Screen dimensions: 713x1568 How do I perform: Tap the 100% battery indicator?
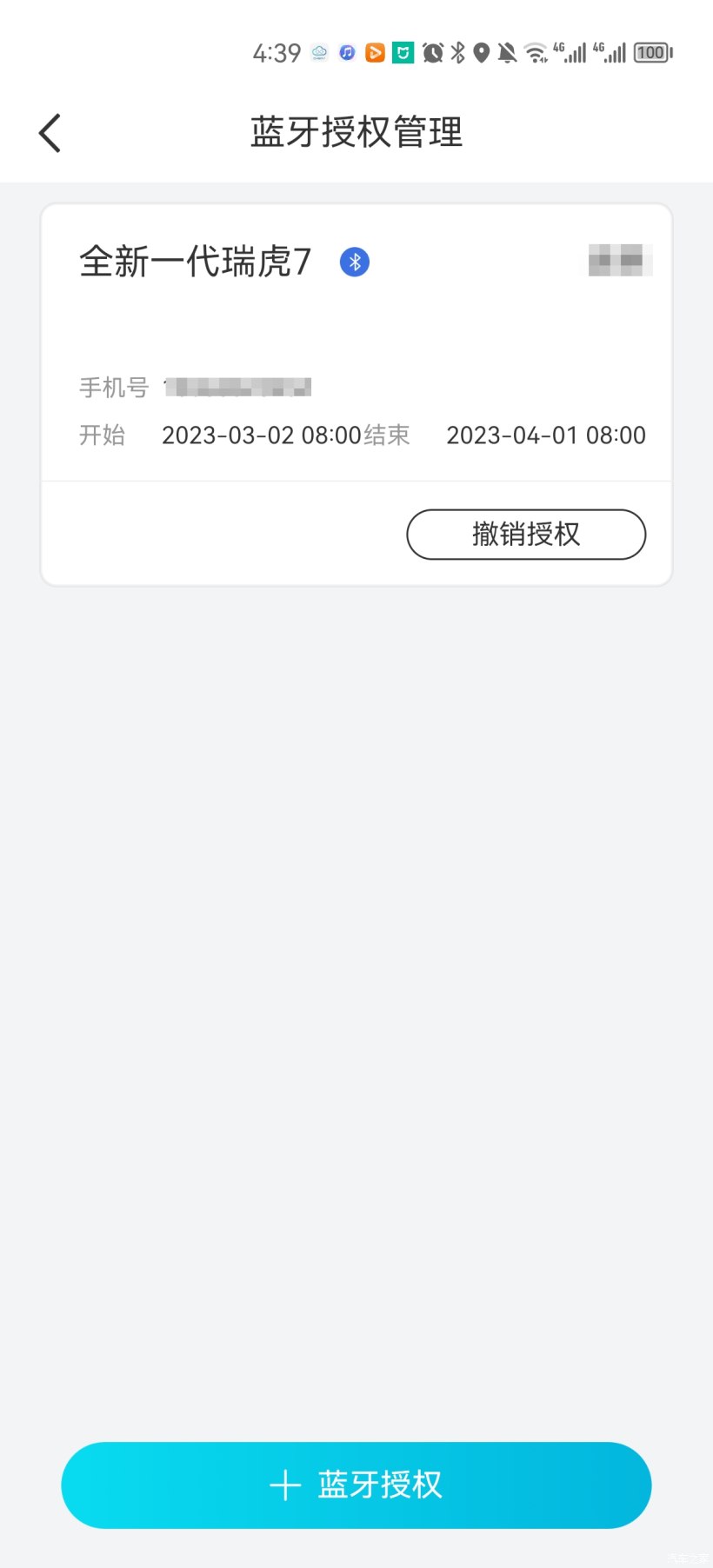pos(651,52)
